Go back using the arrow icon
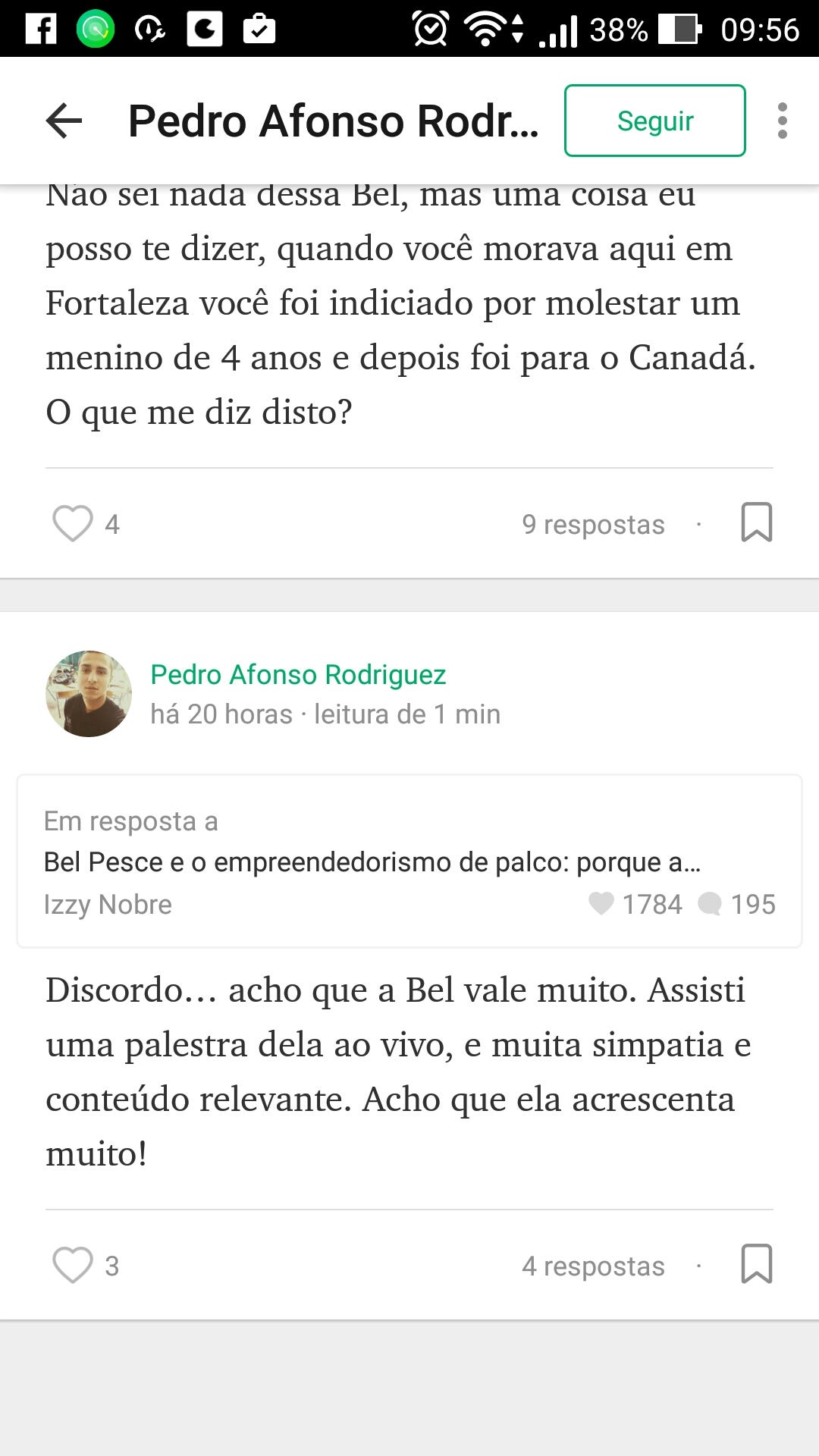 click(64, 121)
